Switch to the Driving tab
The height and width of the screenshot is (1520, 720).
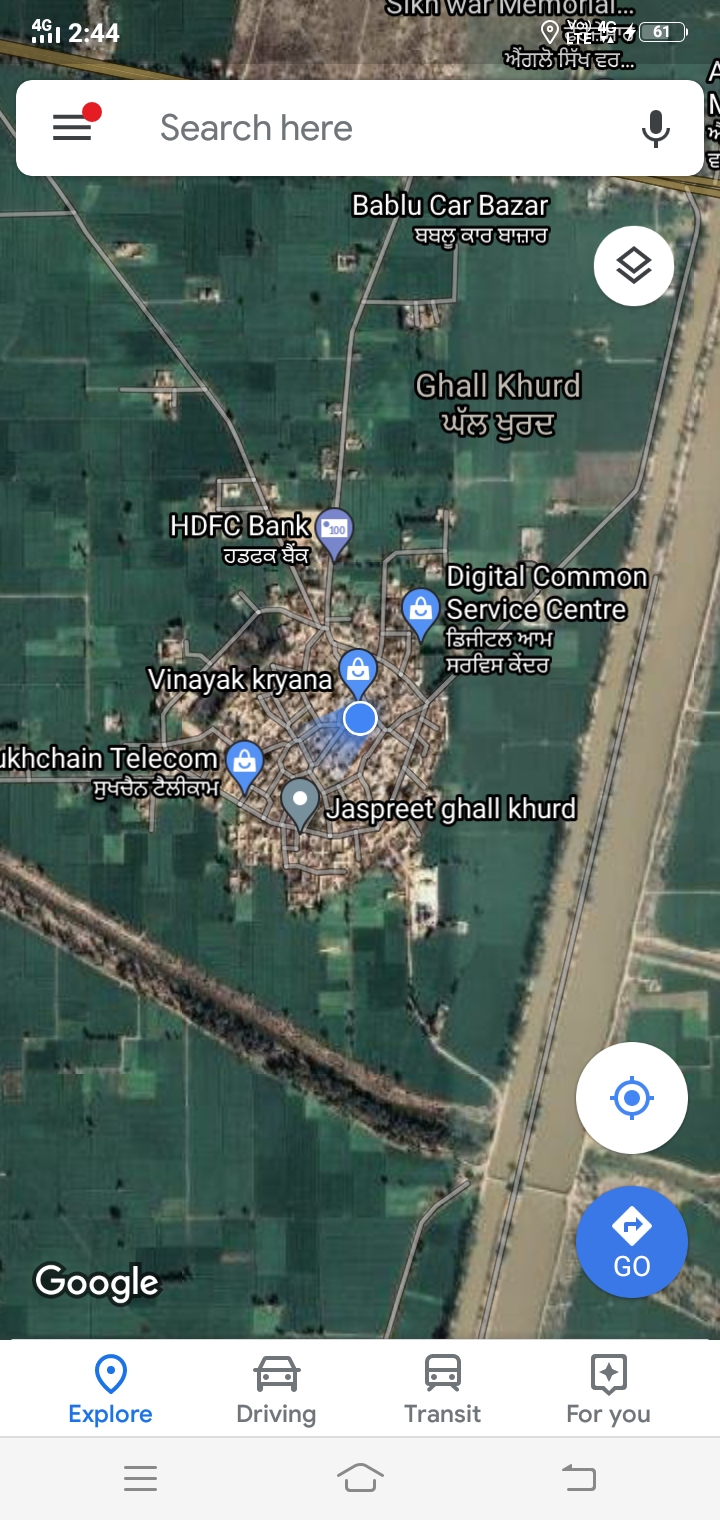276,1390
